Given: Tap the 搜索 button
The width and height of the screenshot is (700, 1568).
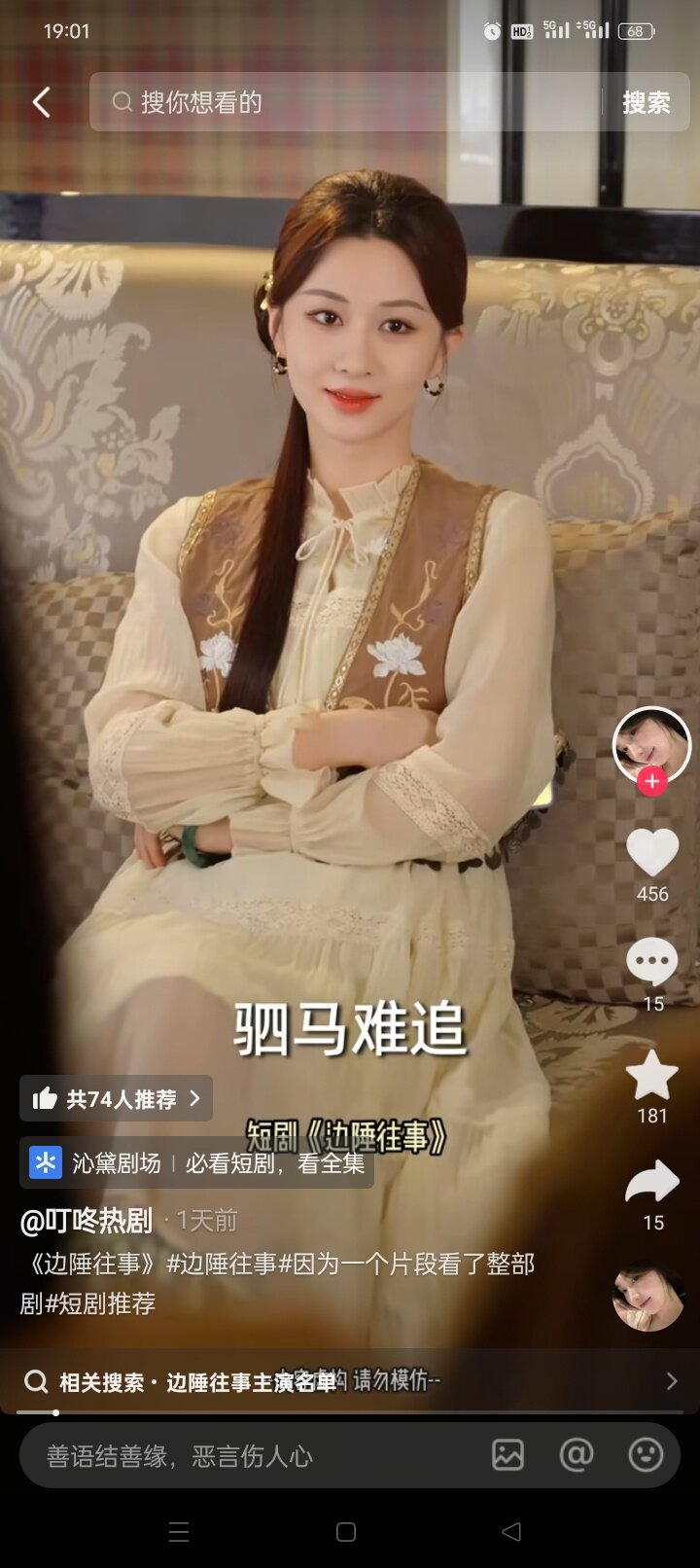Looking at the screenshot, I should point(646,102).
